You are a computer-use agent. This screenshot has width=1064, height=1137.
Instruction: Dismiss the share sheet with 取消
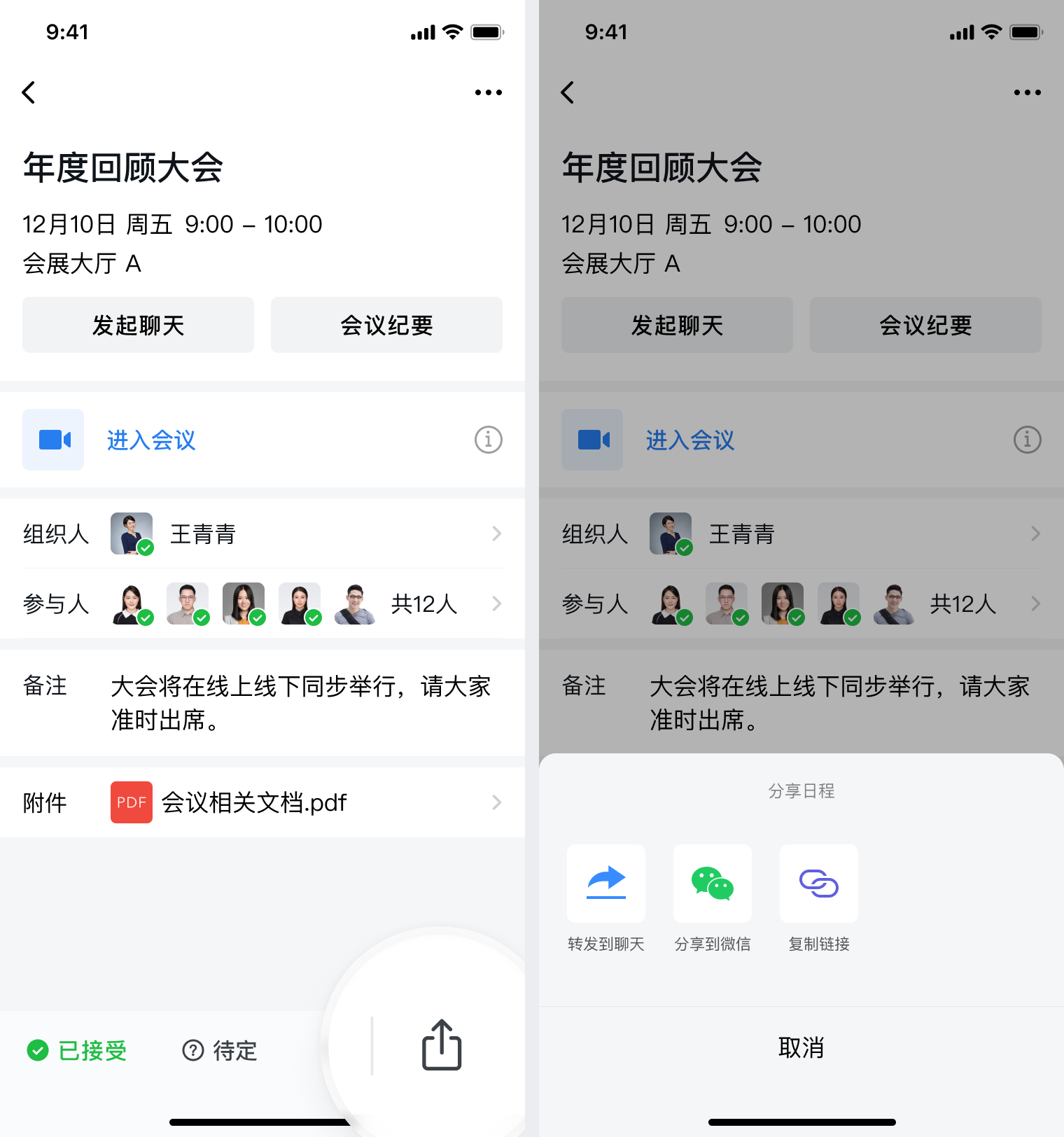[x=801, y=1047]
